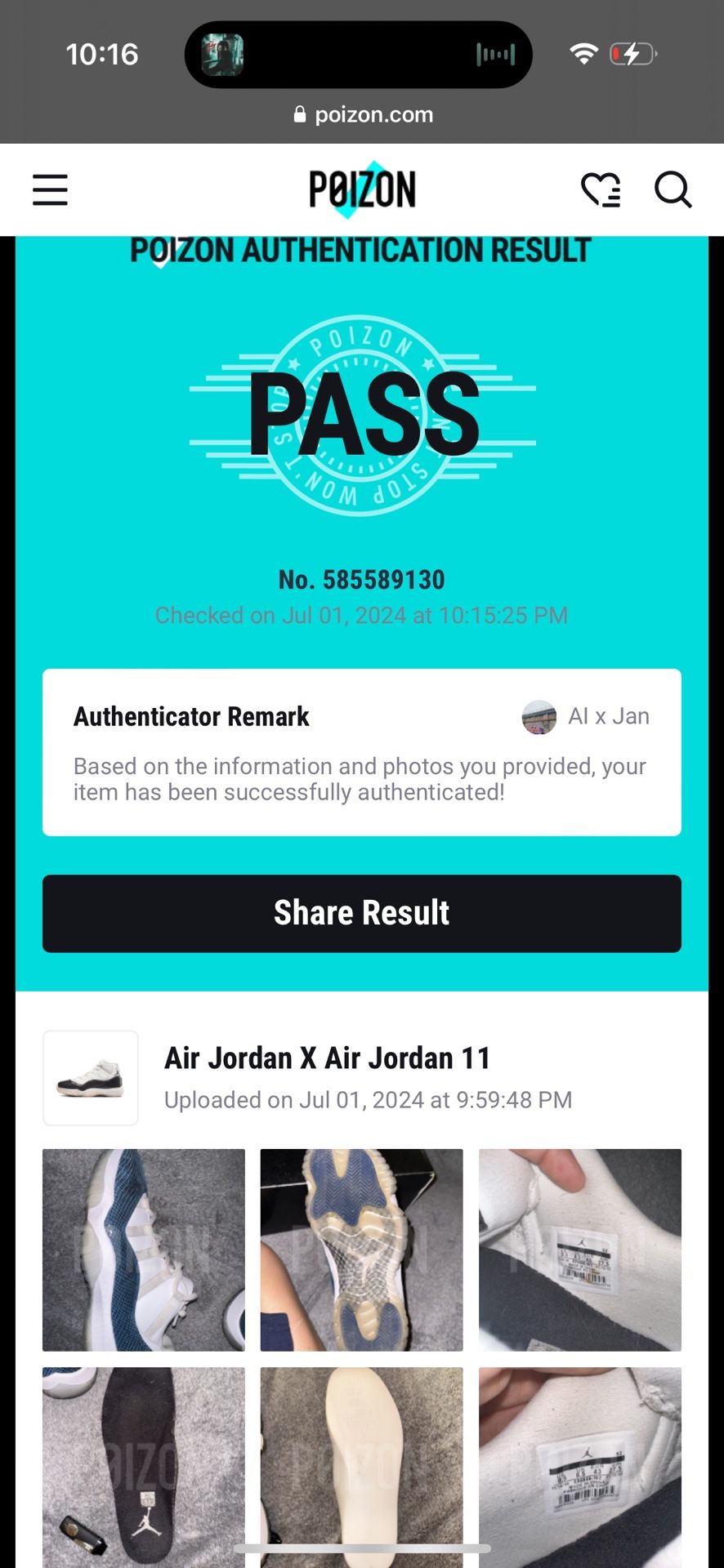View the blue side-profile sneaker photo
Image resolution: width=724 pixels, height=1568 pixels.
(144, 1249)
